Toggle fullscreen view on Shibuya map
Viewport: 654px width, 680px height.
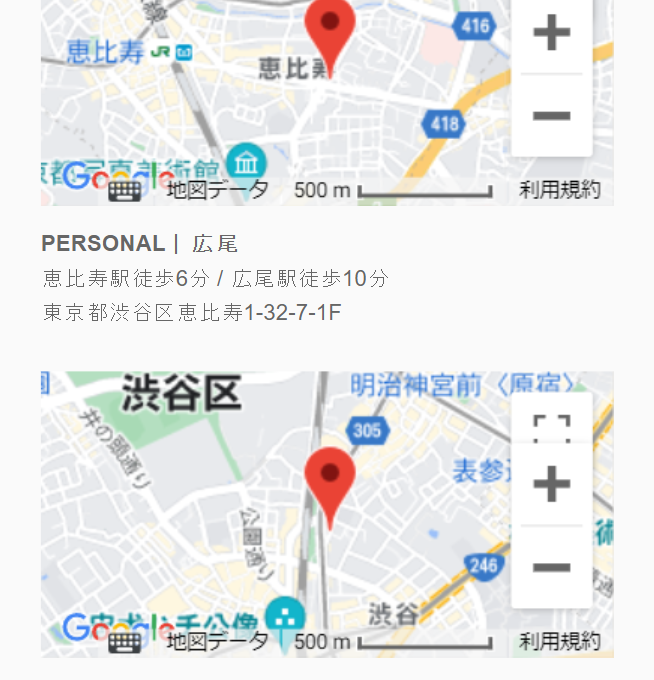(x=551, y=419)
